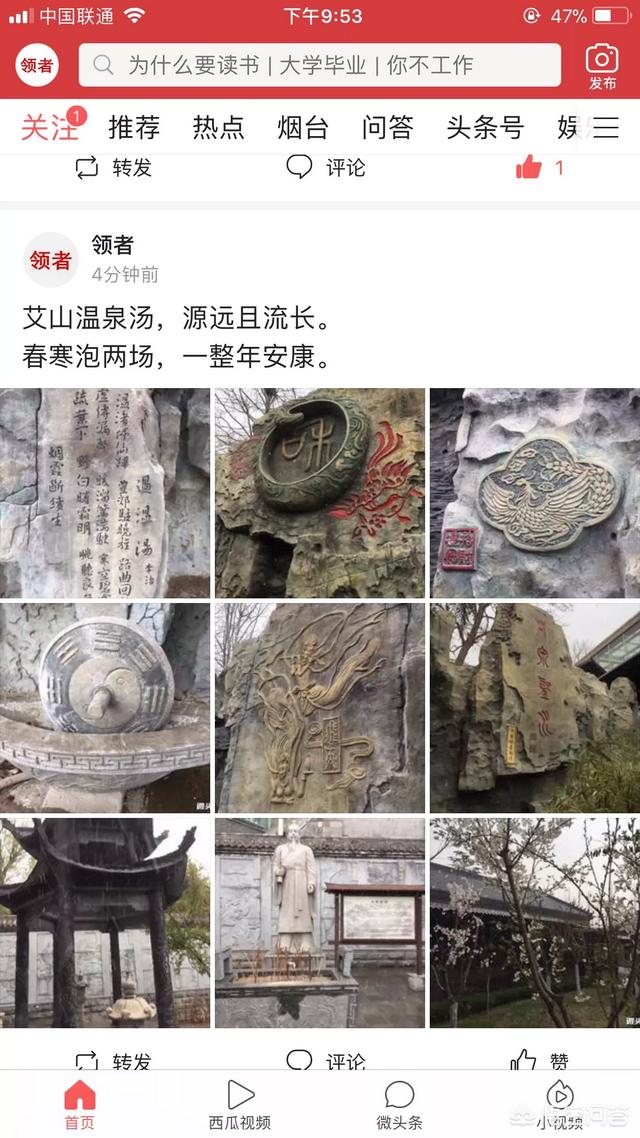Open post author 领者's avatar
Image resolution: width=640 pixels, height=1138 pixels.
click(x=50, y=260)
